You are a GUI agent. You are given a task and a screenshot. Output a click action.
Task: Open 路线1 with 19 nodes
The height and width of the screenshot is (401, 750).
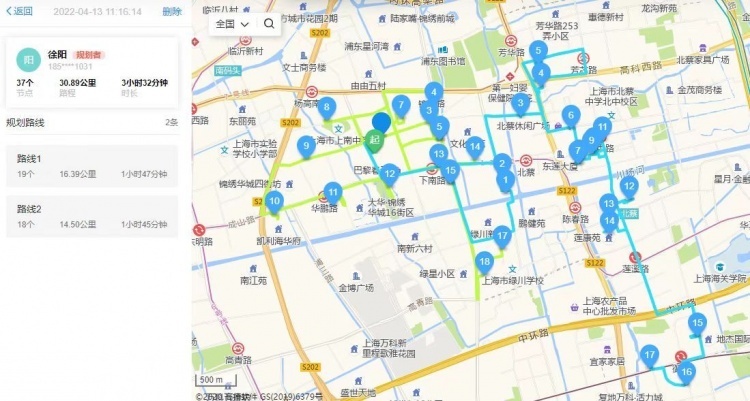coord(92,166)
